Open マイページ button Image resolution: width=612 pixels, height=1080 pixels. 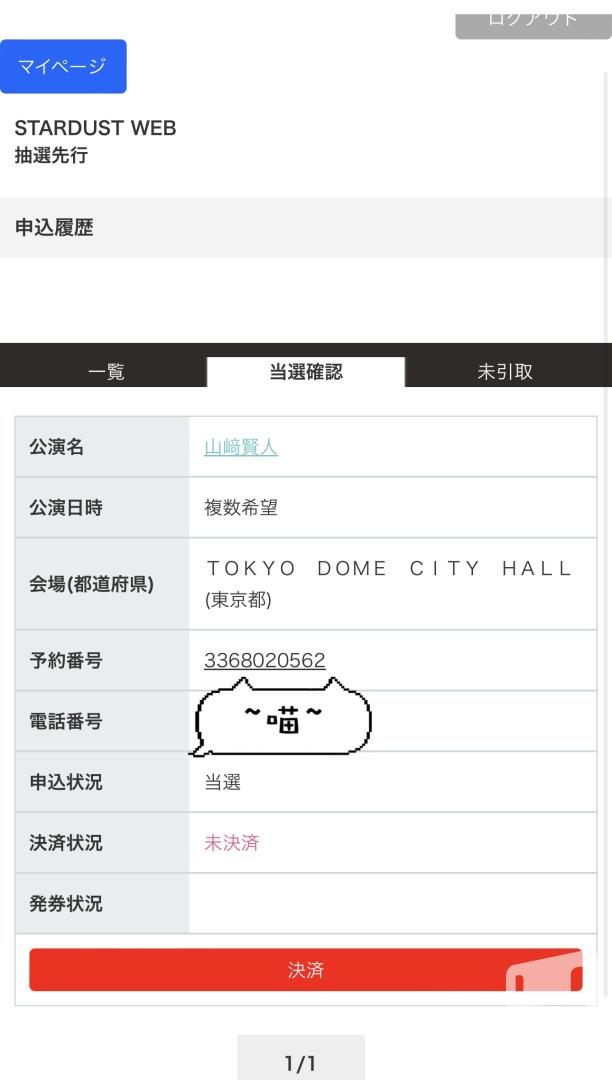63,66
